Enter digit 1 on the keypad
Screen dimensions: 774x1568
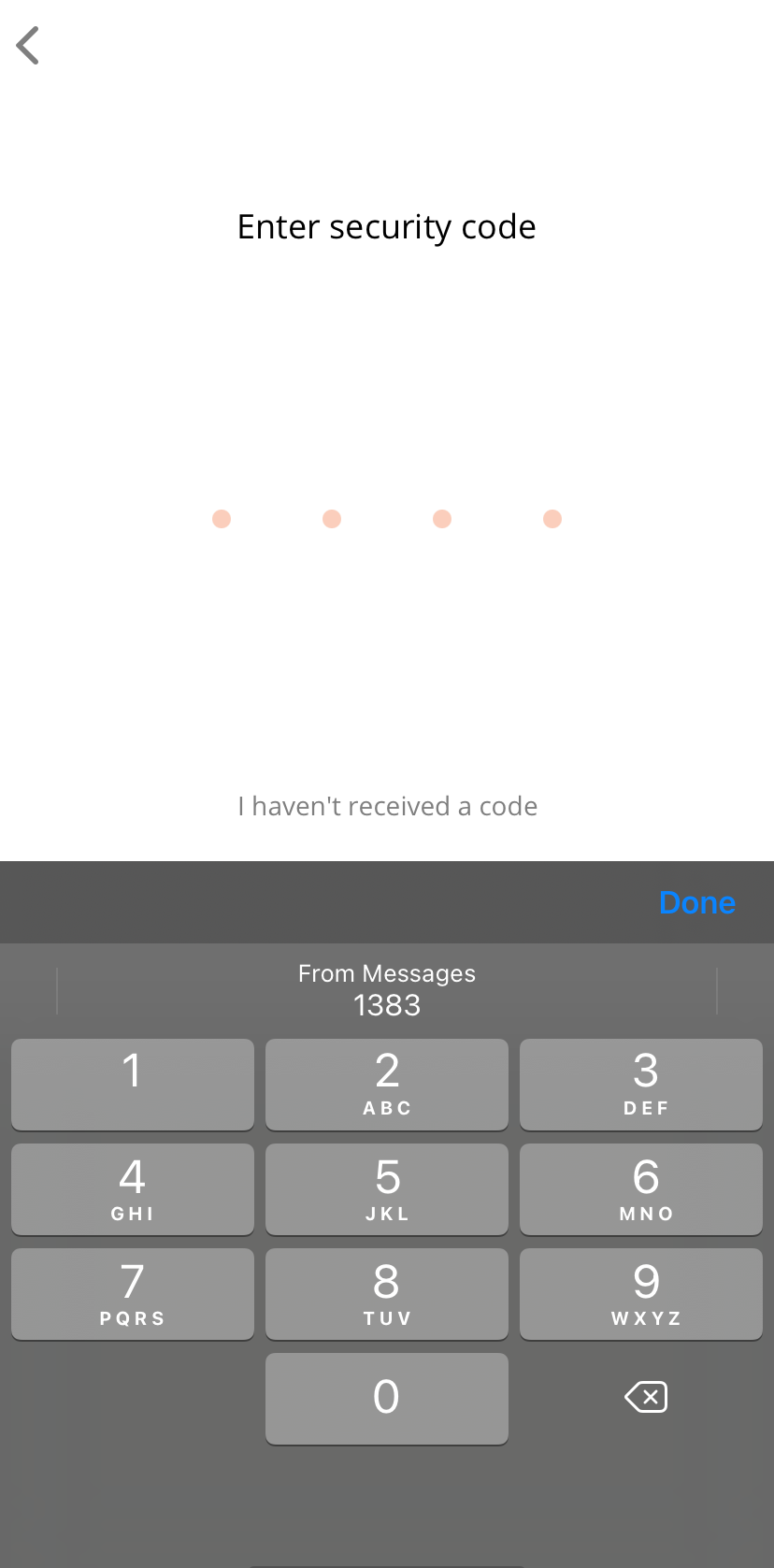pyautogui.click(x=133, y=1083)
